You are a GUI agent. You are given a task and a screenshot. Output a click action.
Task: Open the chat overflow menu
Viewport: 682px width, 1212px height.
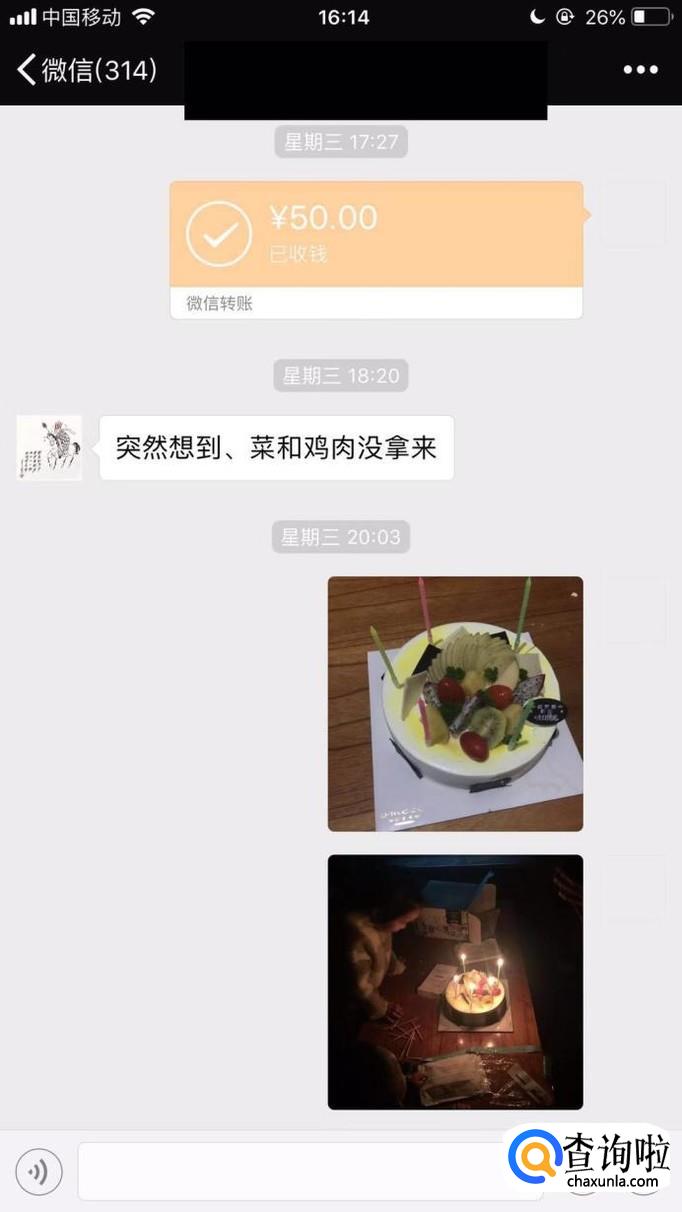(640, 70)
